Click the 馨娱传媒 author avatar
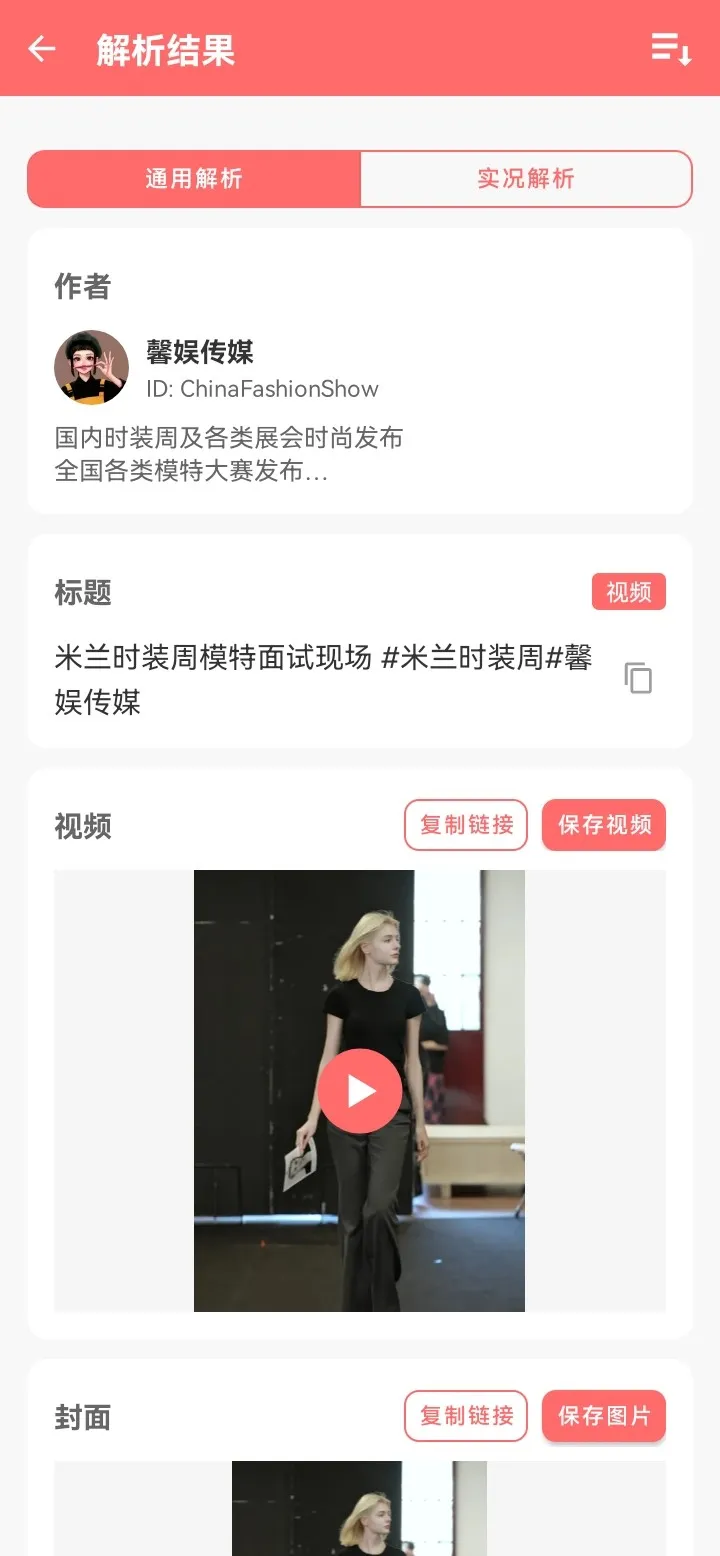Screen dimensions: 720x1556 point(91,367)
